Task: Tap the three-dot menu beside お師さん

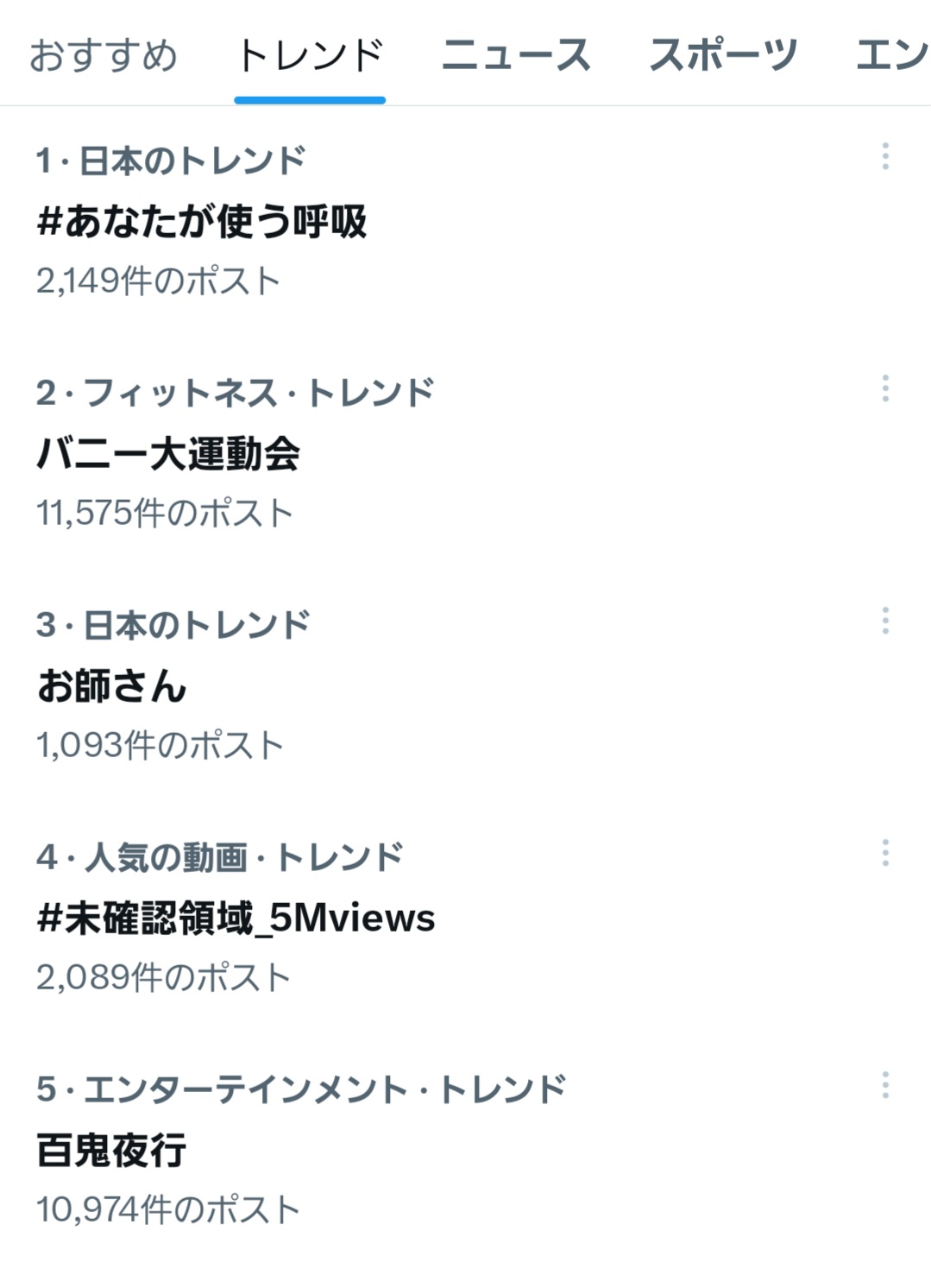Action: [885, 621]
